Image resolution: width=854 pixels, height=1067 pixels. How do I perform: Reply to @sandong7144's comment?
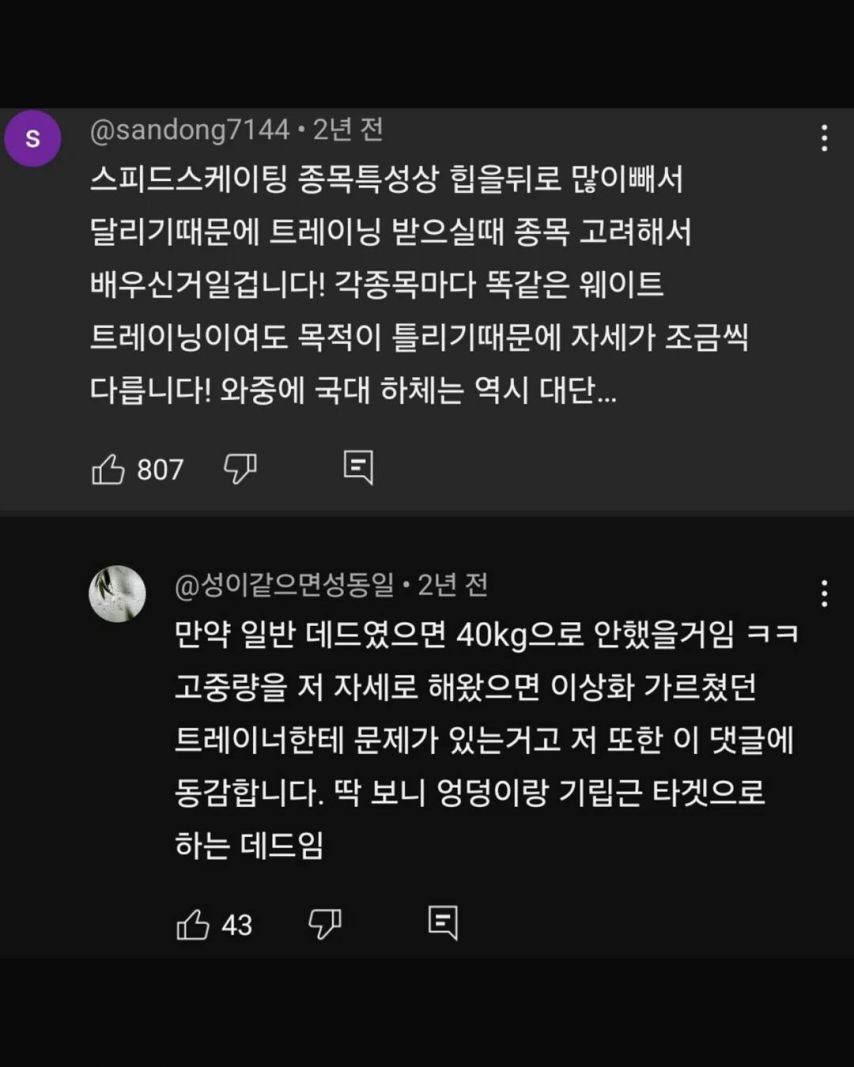358,467
